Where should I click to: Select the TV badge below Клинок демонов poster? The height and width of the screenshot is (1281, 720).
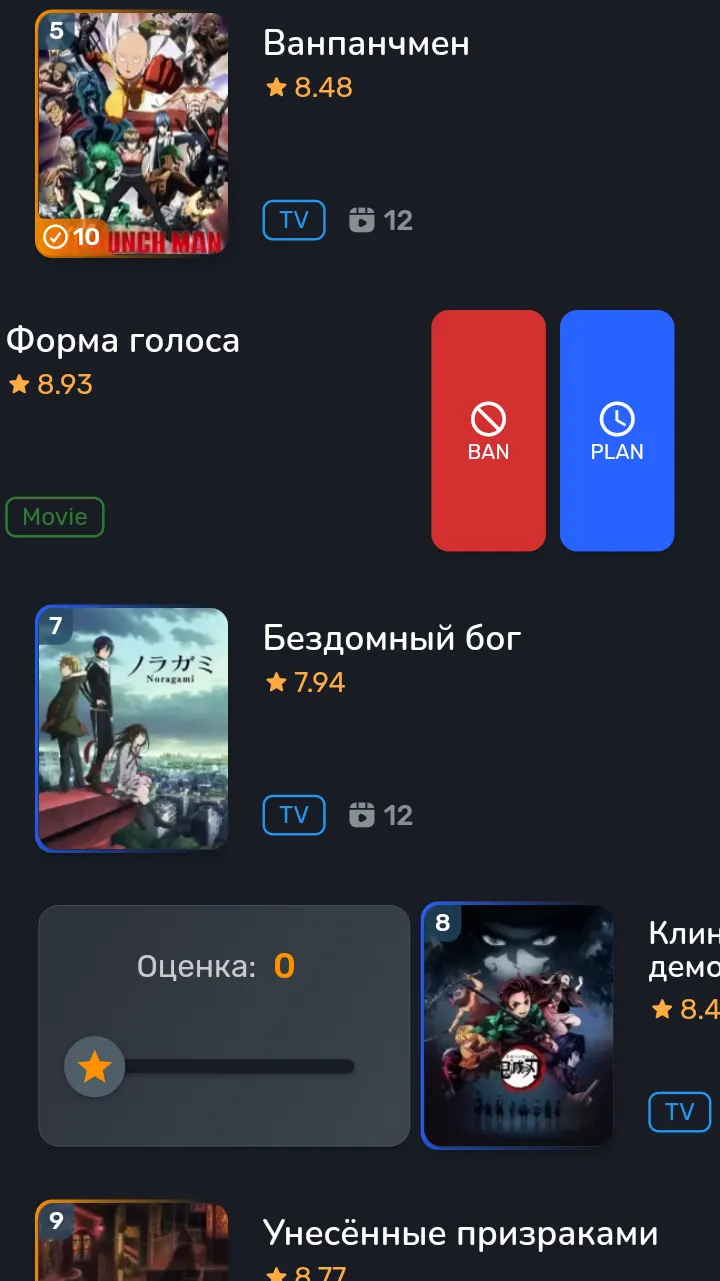680,1112
